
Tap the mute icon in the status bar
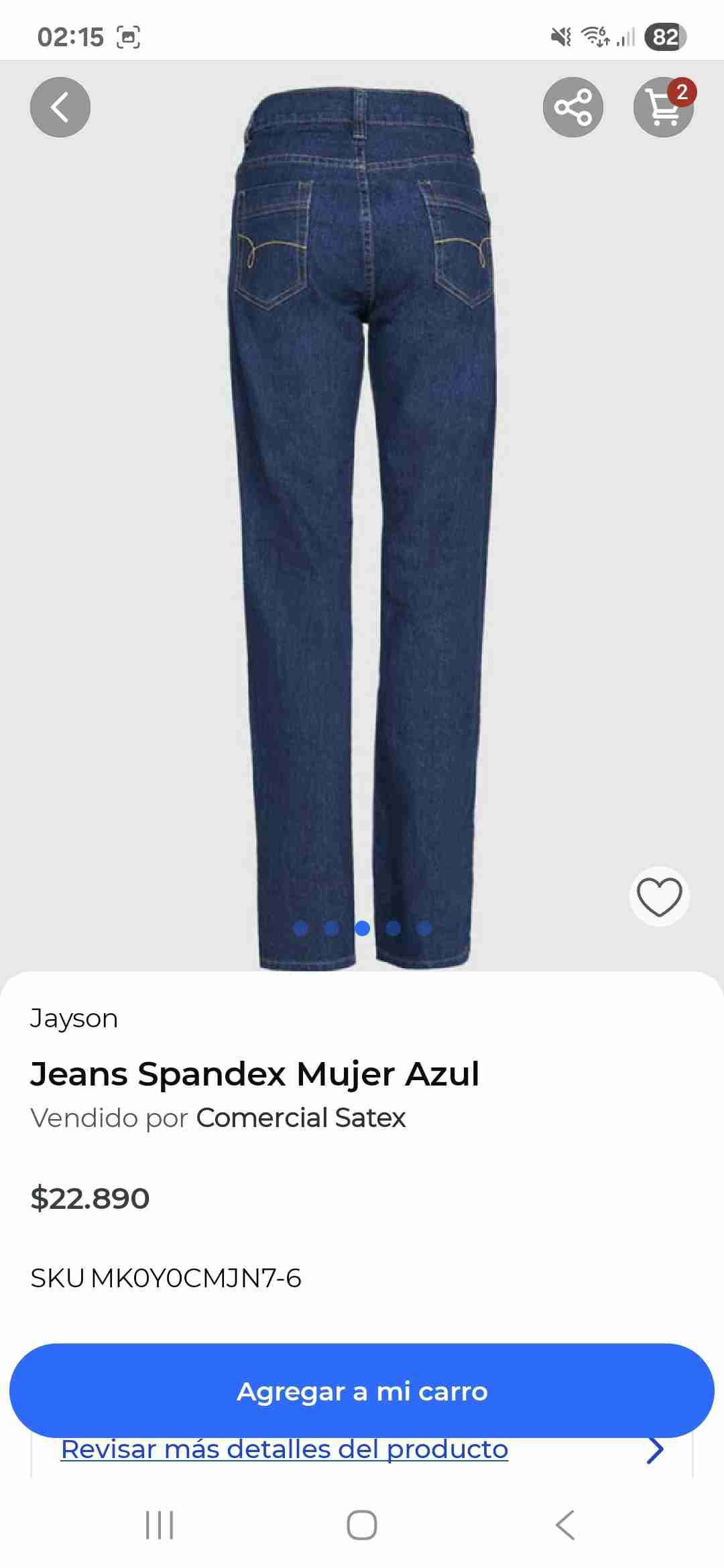click(x=560, y=38)
